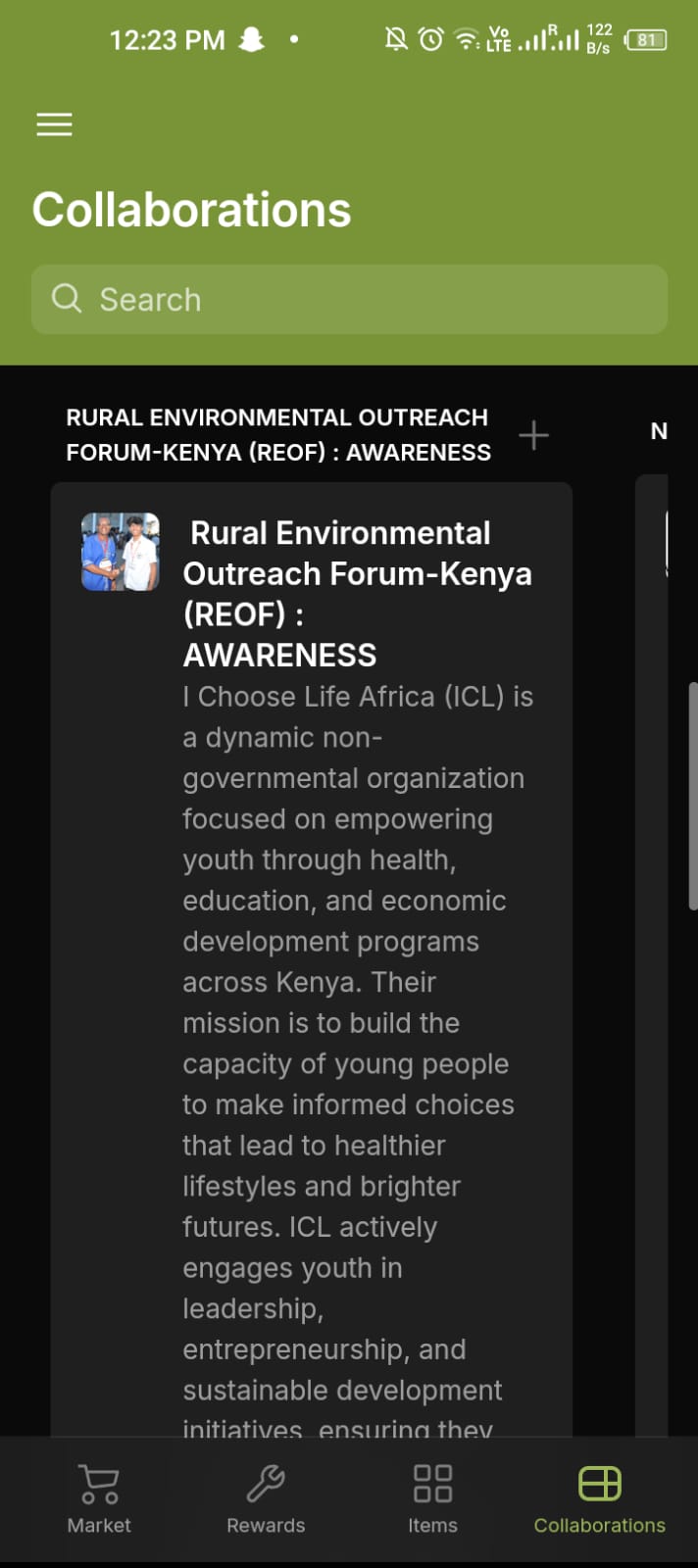
Task: Switch to the Market tab
Action: pyautogui.click(x=99, y=1499)
